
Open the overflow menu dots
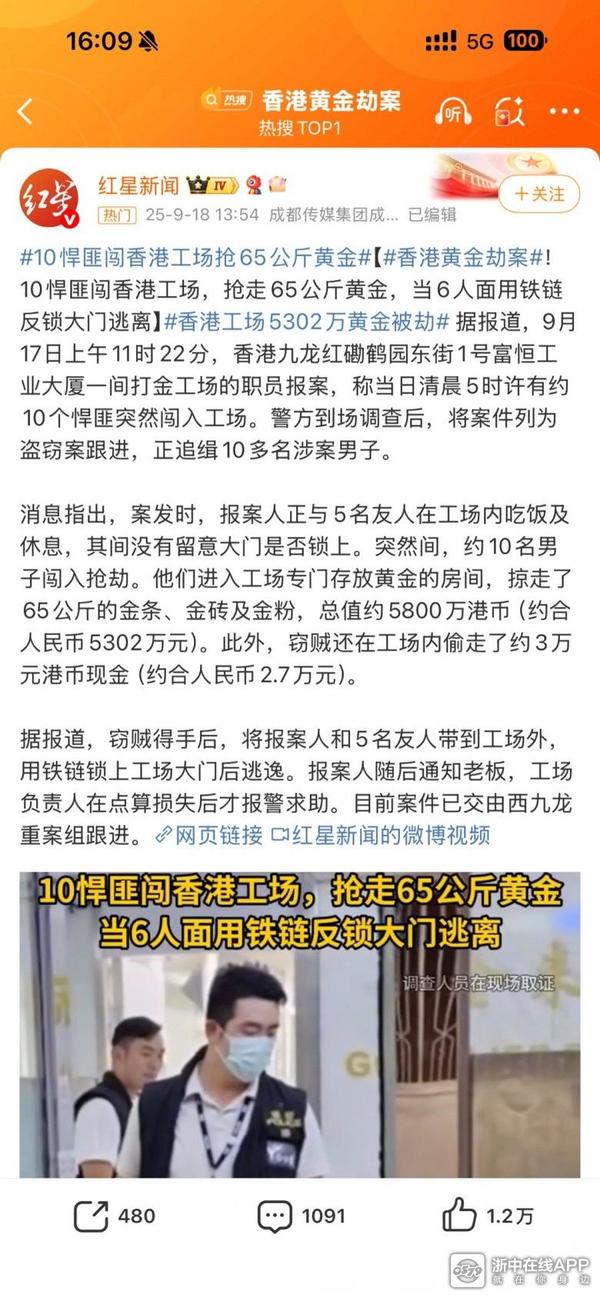[565, 112]
